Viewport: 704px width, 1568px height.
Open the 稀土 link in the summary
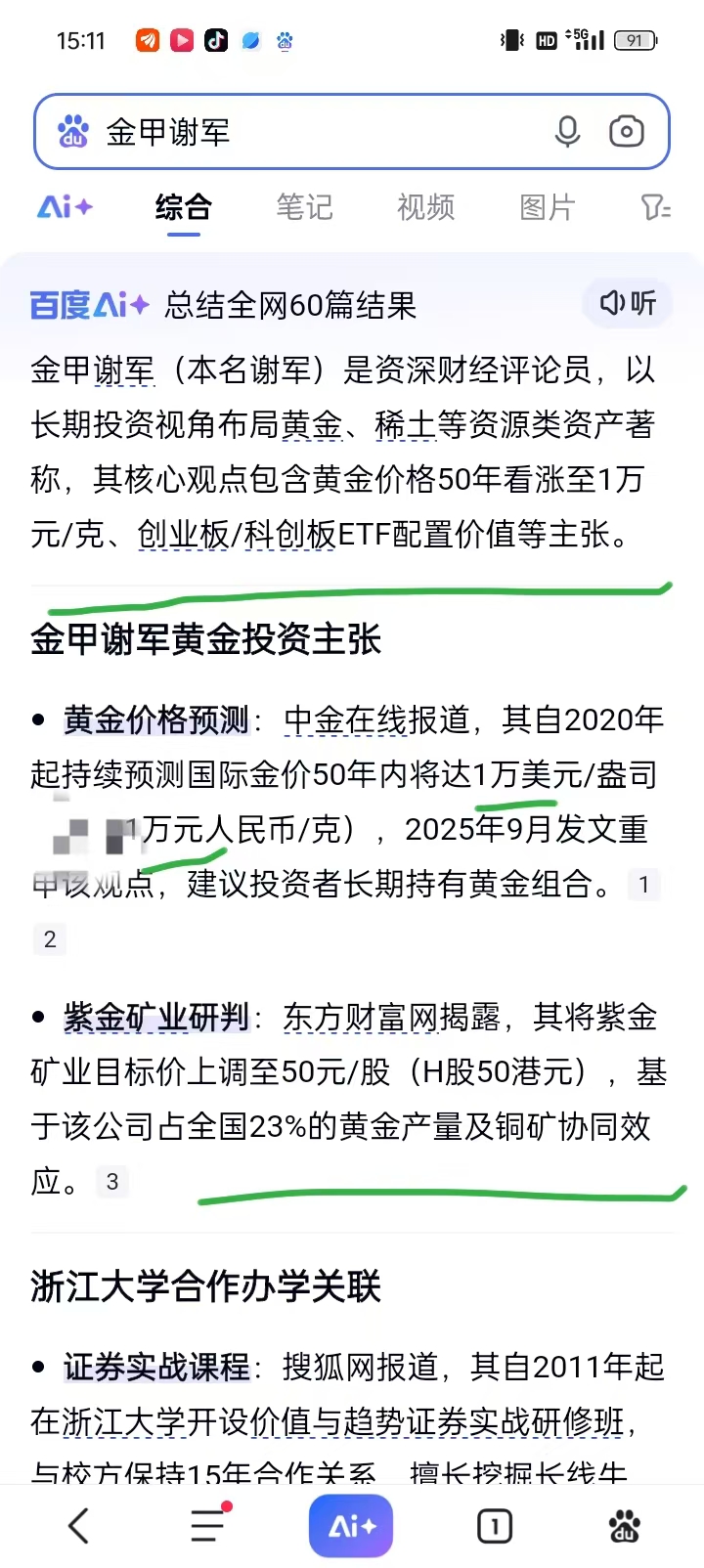(404, 425)
